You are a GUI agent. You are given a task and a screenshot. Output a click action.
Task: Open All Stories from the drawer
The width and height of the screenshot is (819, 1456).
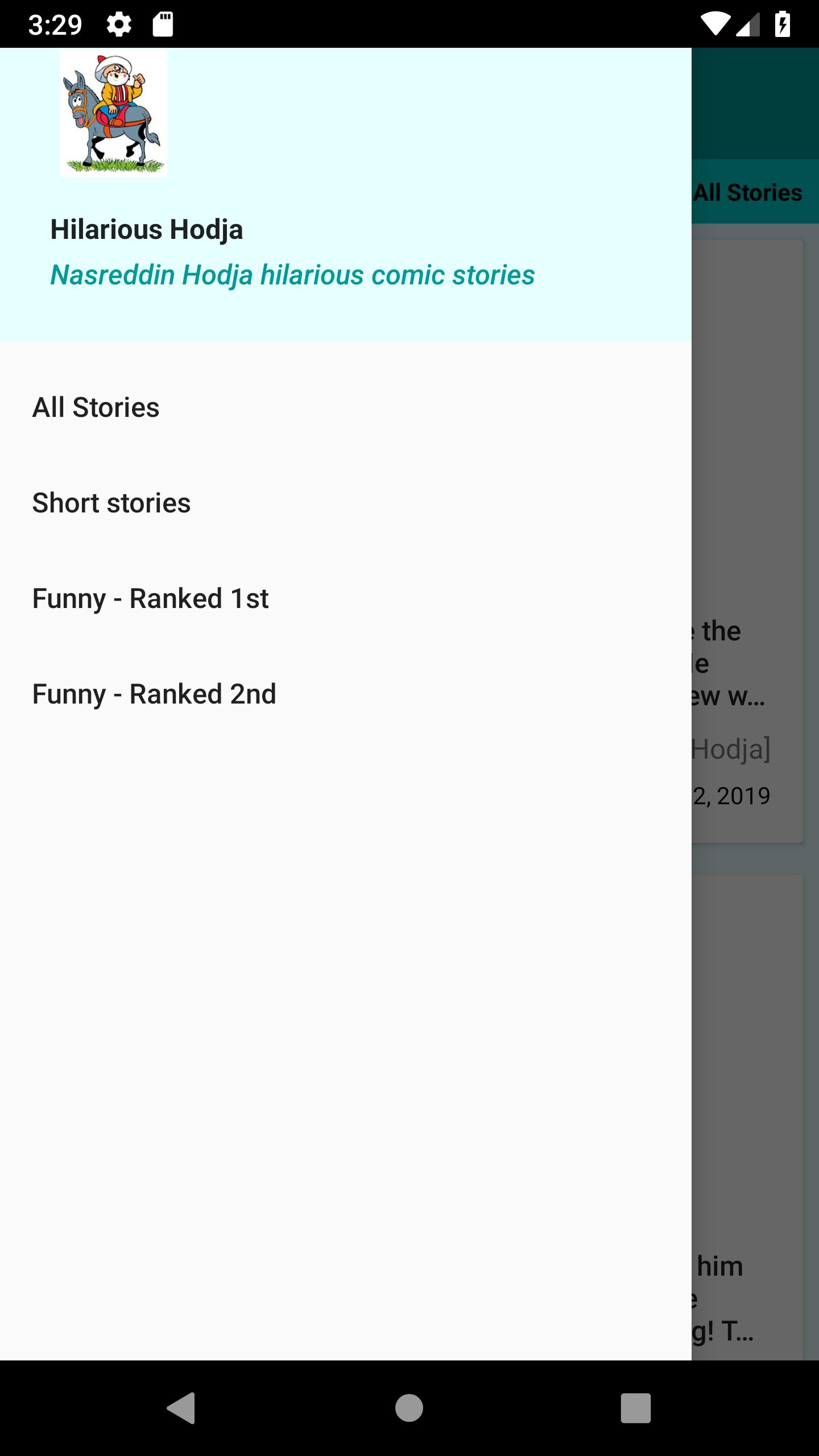(96, 407)
